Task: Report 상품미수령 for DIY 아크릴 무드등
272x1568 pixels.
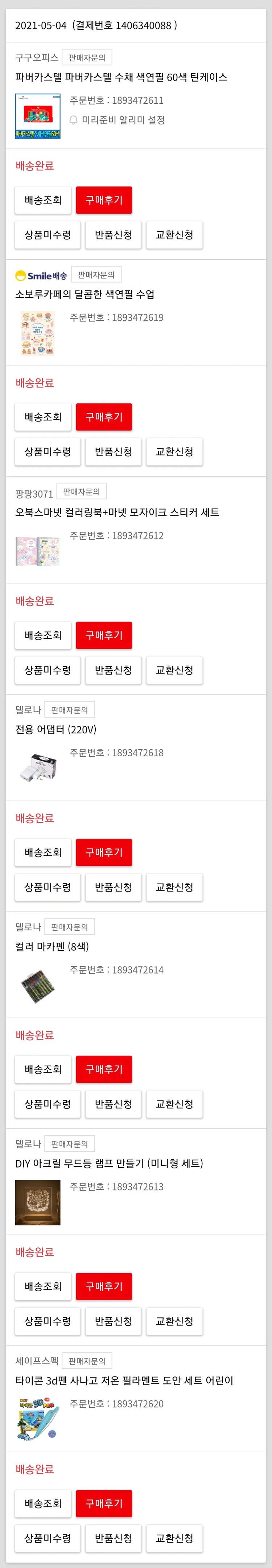Action: pos(48,1321)
